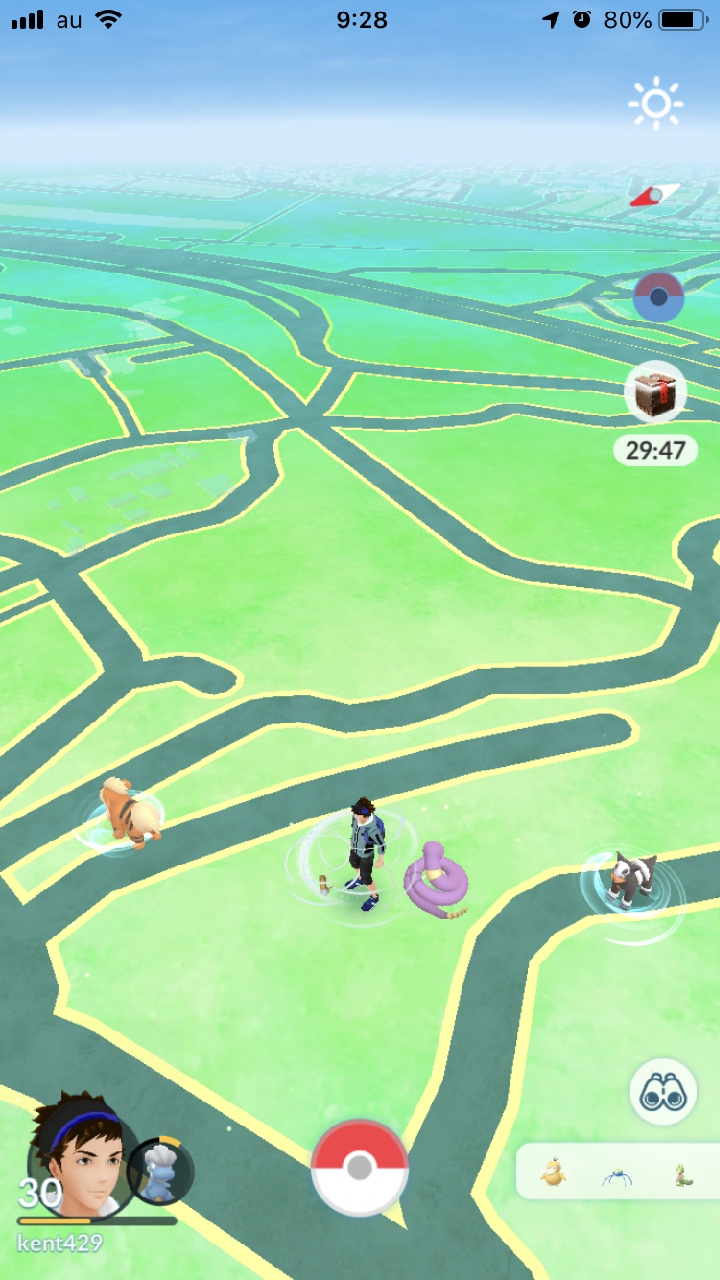Tap the compass to reorient the map
The image size is (720, 1280).
[x=654, y=194]
